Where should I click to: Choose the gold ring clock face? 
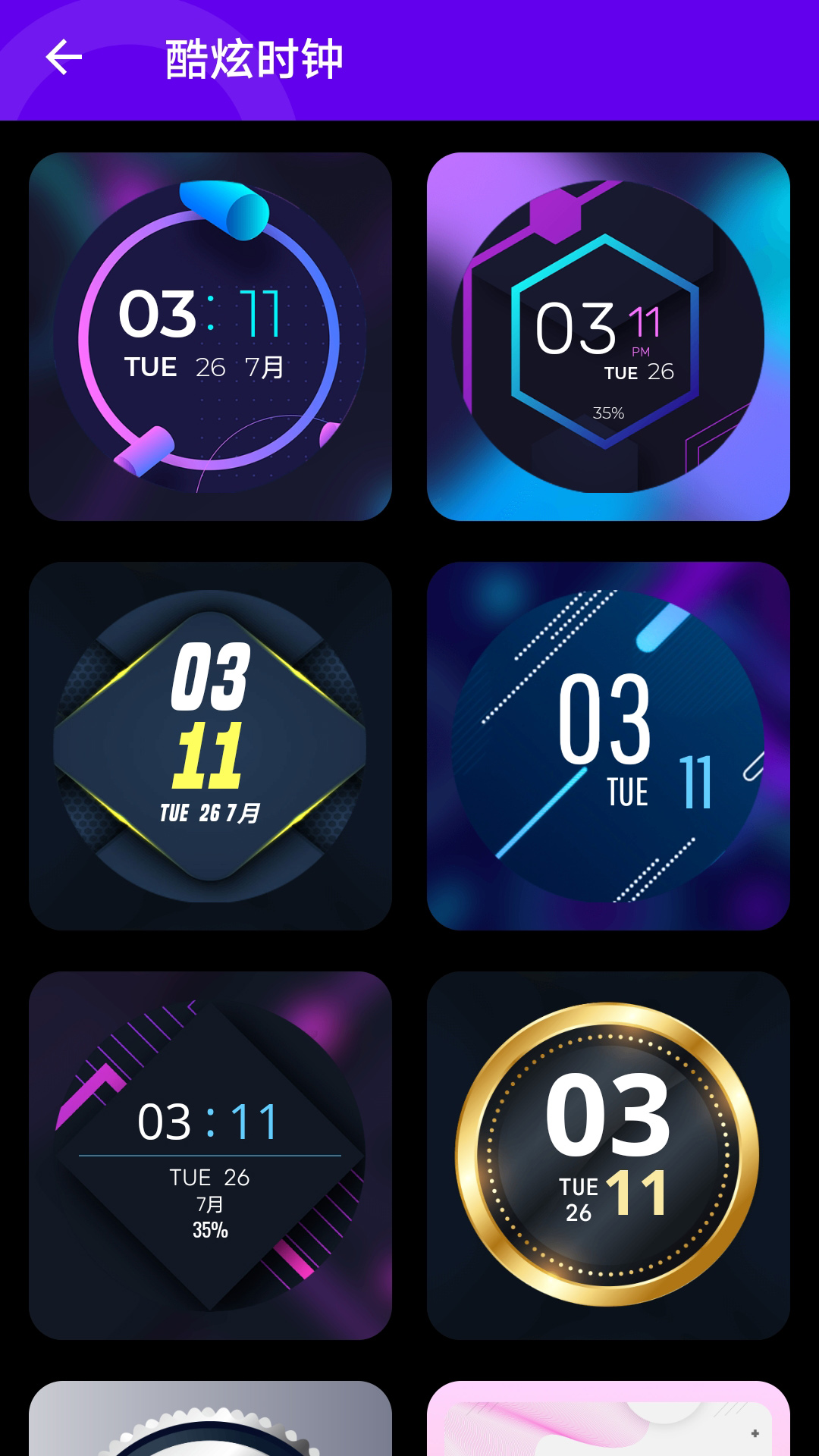point(608,1156)
